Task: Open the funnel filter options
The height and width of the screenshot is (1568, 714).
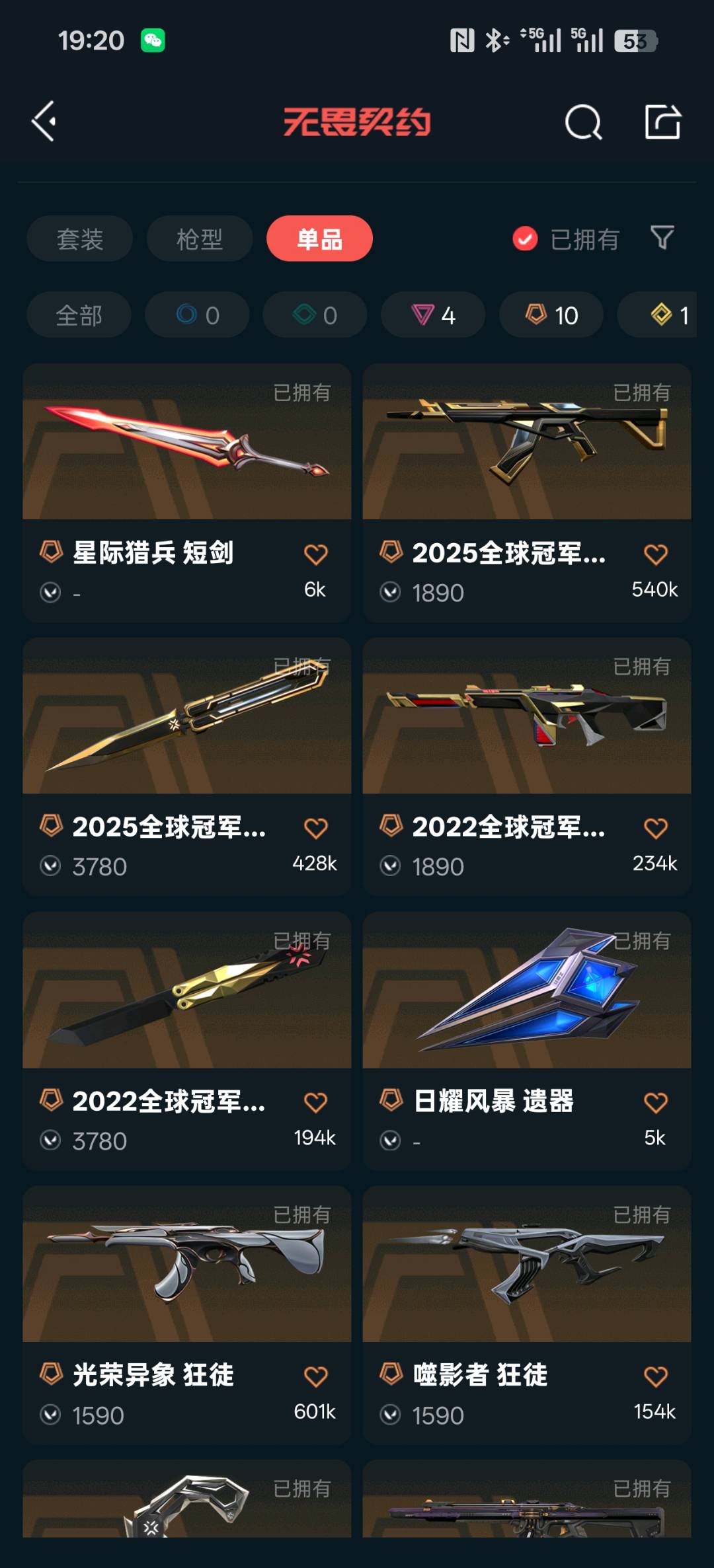Action: click(662, 238)
